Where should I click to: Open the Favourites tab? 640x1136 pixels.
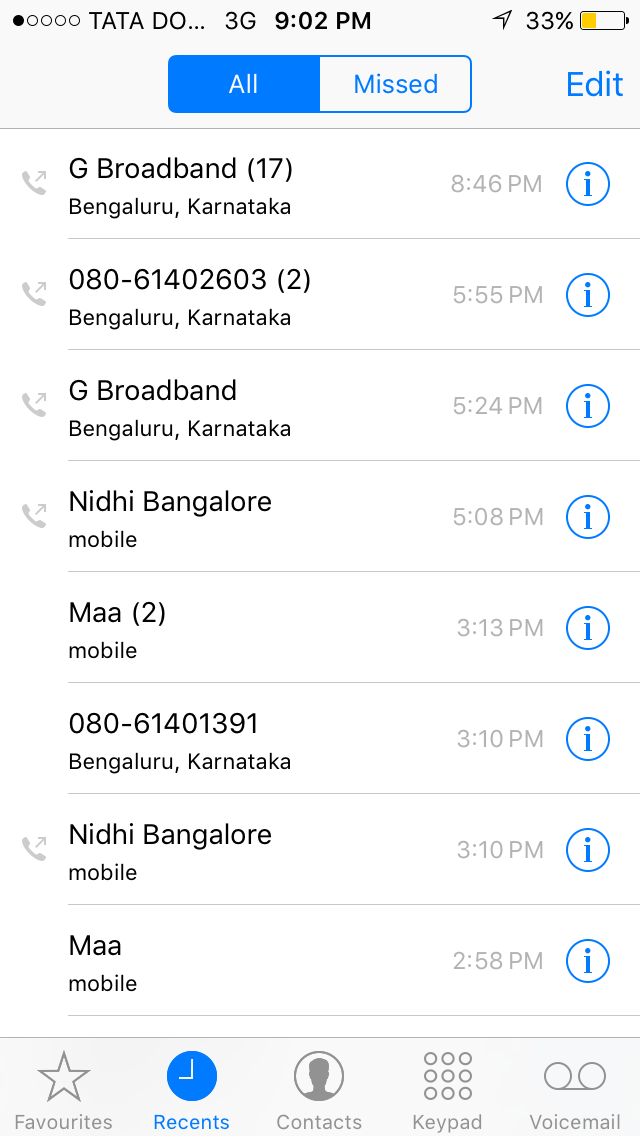tap(63, 1090)
